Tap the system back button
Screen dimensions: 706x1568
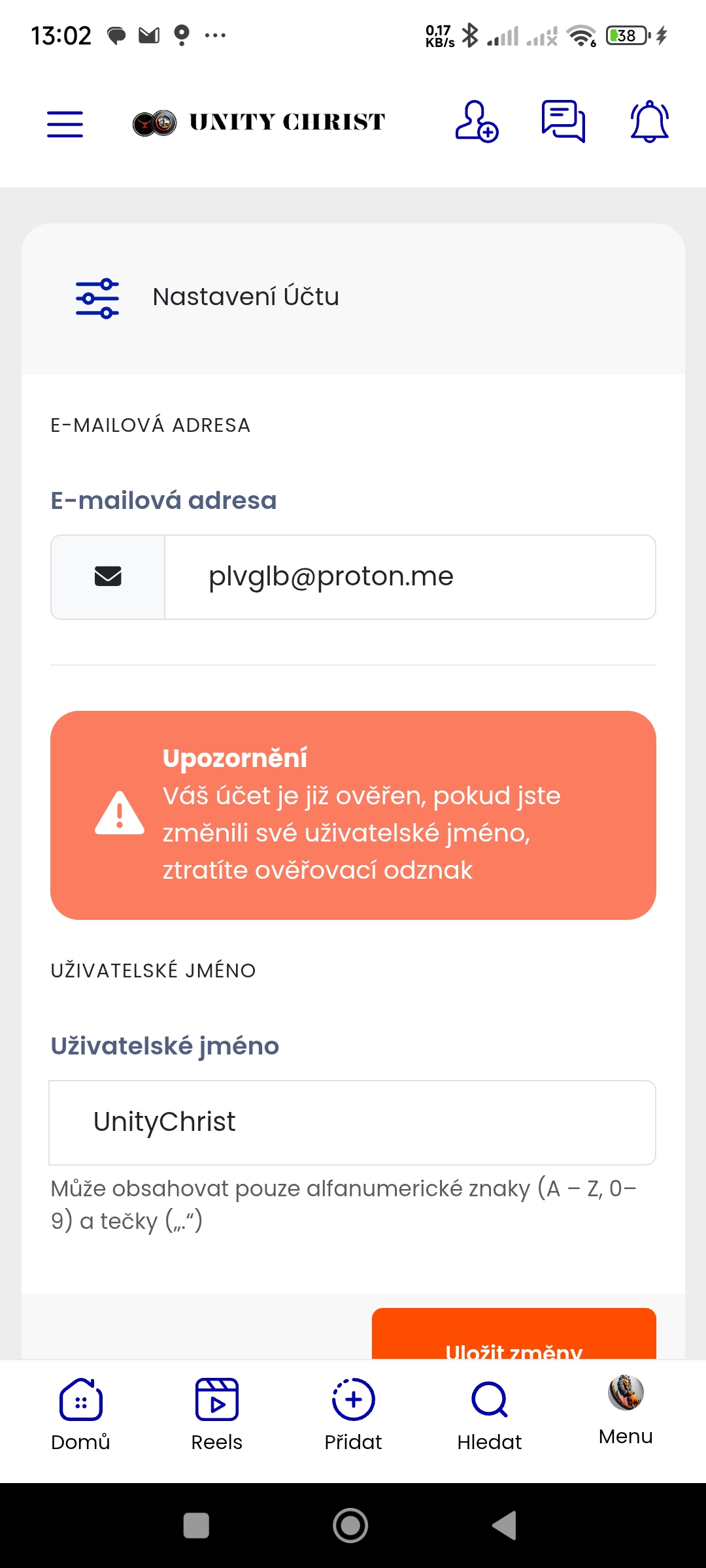coord(504,1526)
